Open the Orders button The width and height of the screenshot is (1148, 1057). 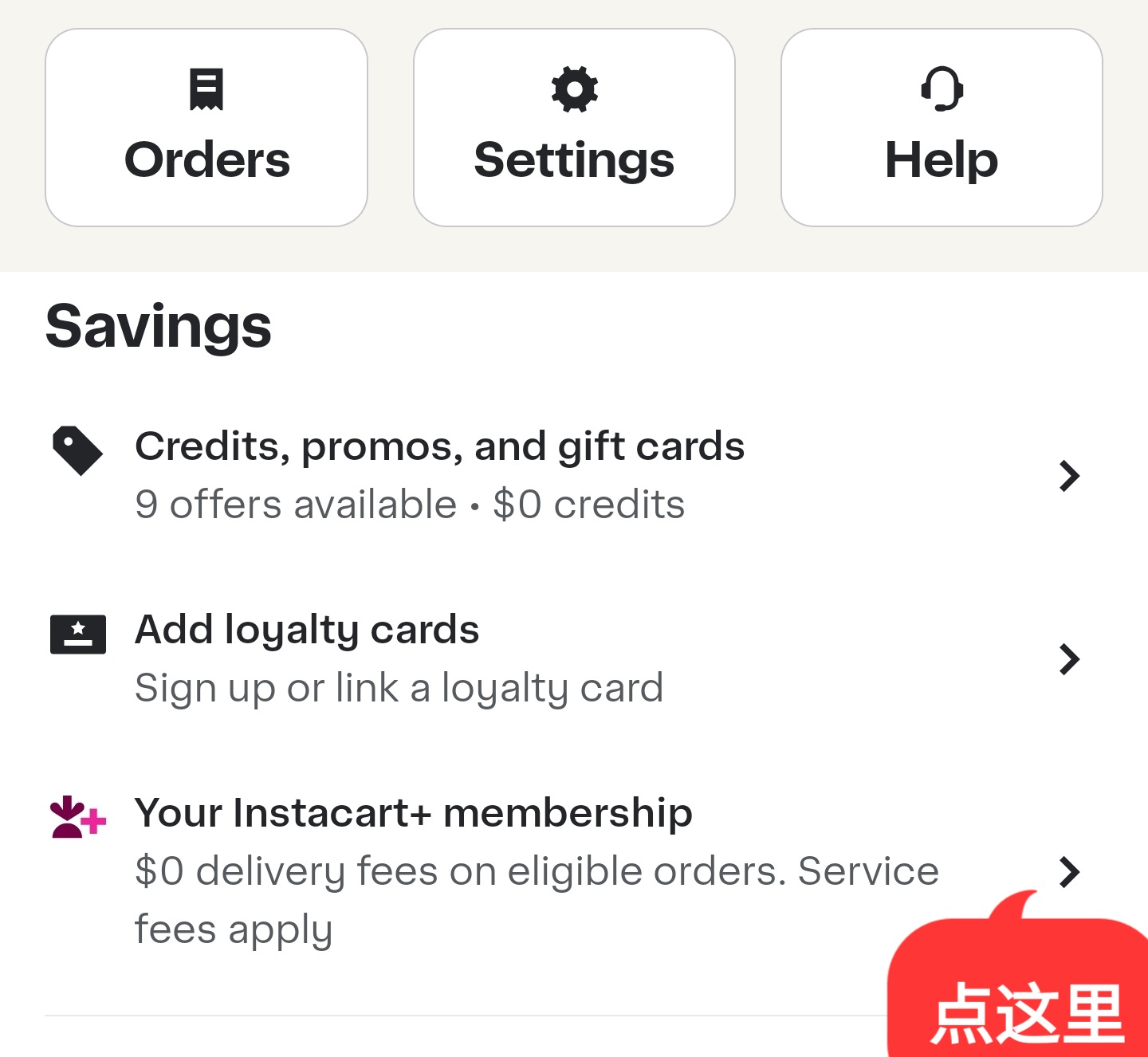[x=206, y=128]
